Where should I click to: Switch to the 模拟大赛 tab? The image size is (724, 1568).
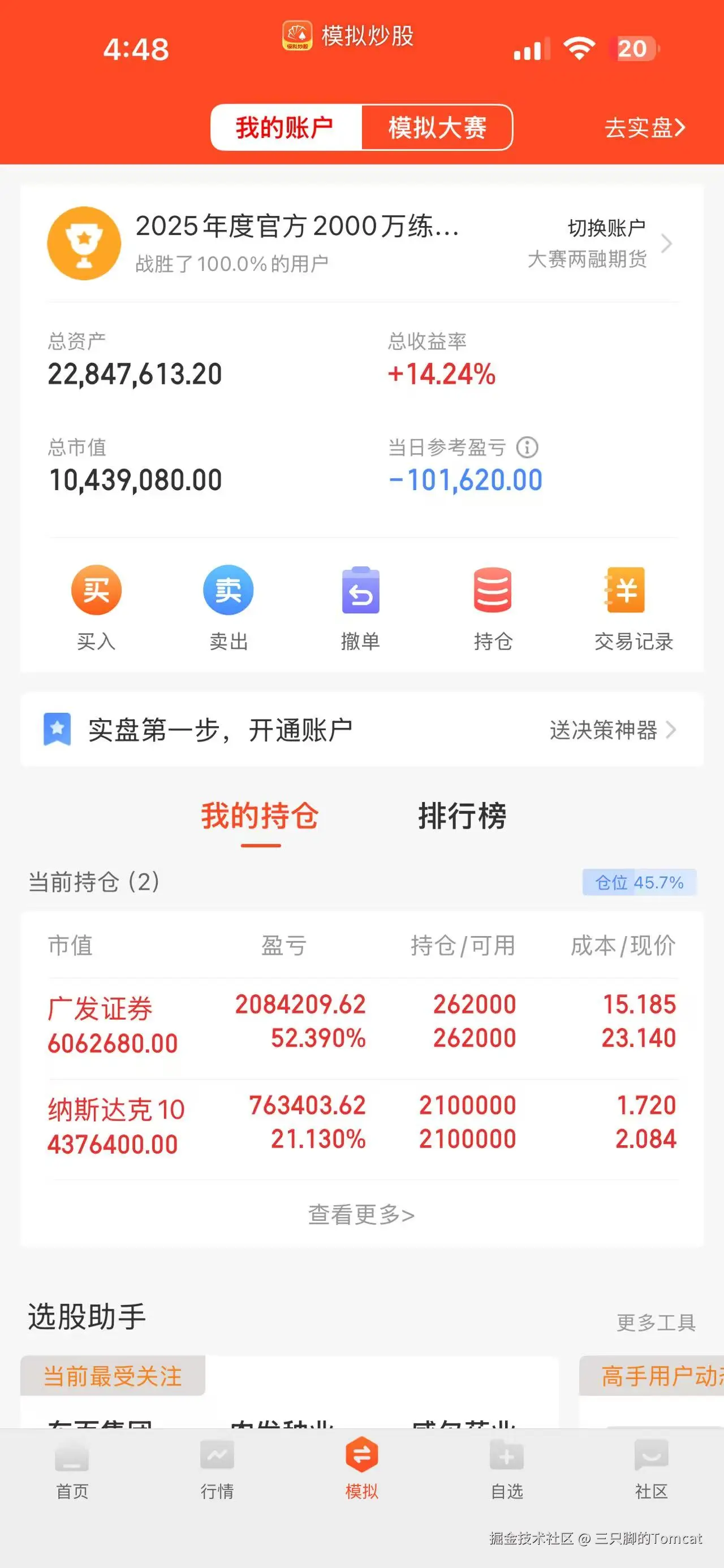pyautogui.click(x=436, y=127)
